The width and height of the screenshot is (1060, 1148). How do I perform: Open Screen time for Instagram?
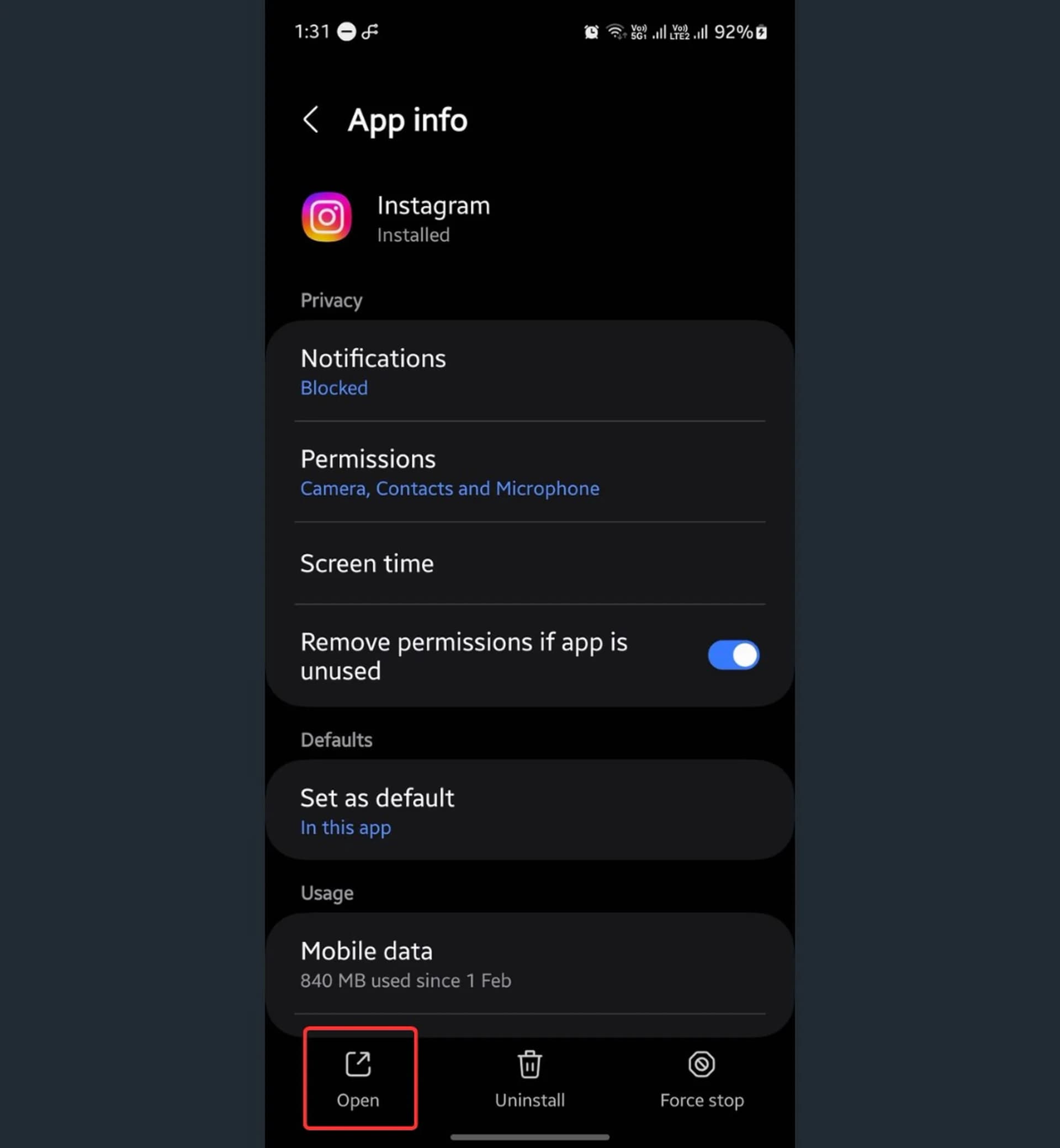click(x=529, y=563)
